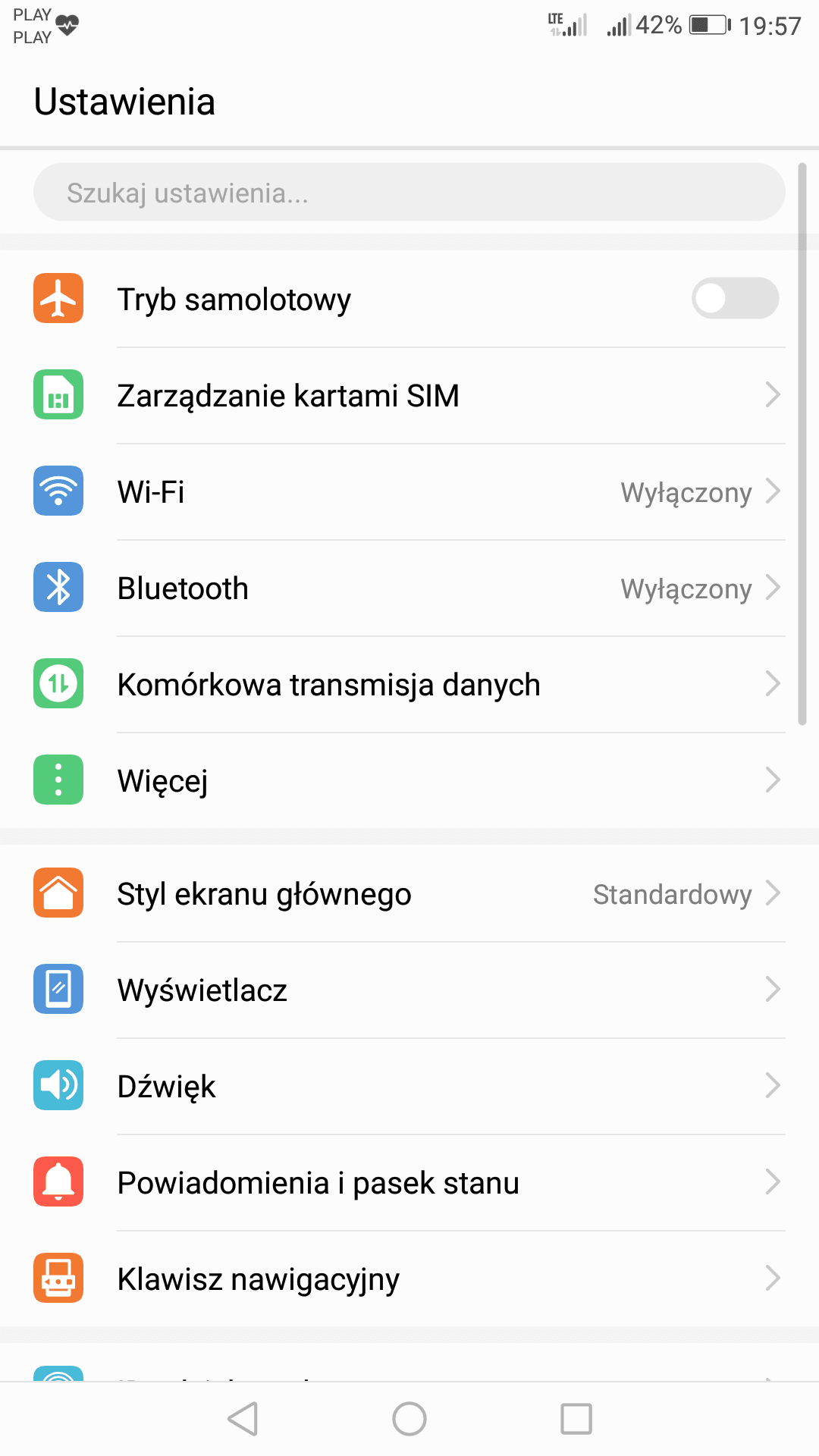Image resolution: width=819 pixels, height=1456 pixels.
Task: Open Dźwięk settings
Action: tap(409, 1086)
